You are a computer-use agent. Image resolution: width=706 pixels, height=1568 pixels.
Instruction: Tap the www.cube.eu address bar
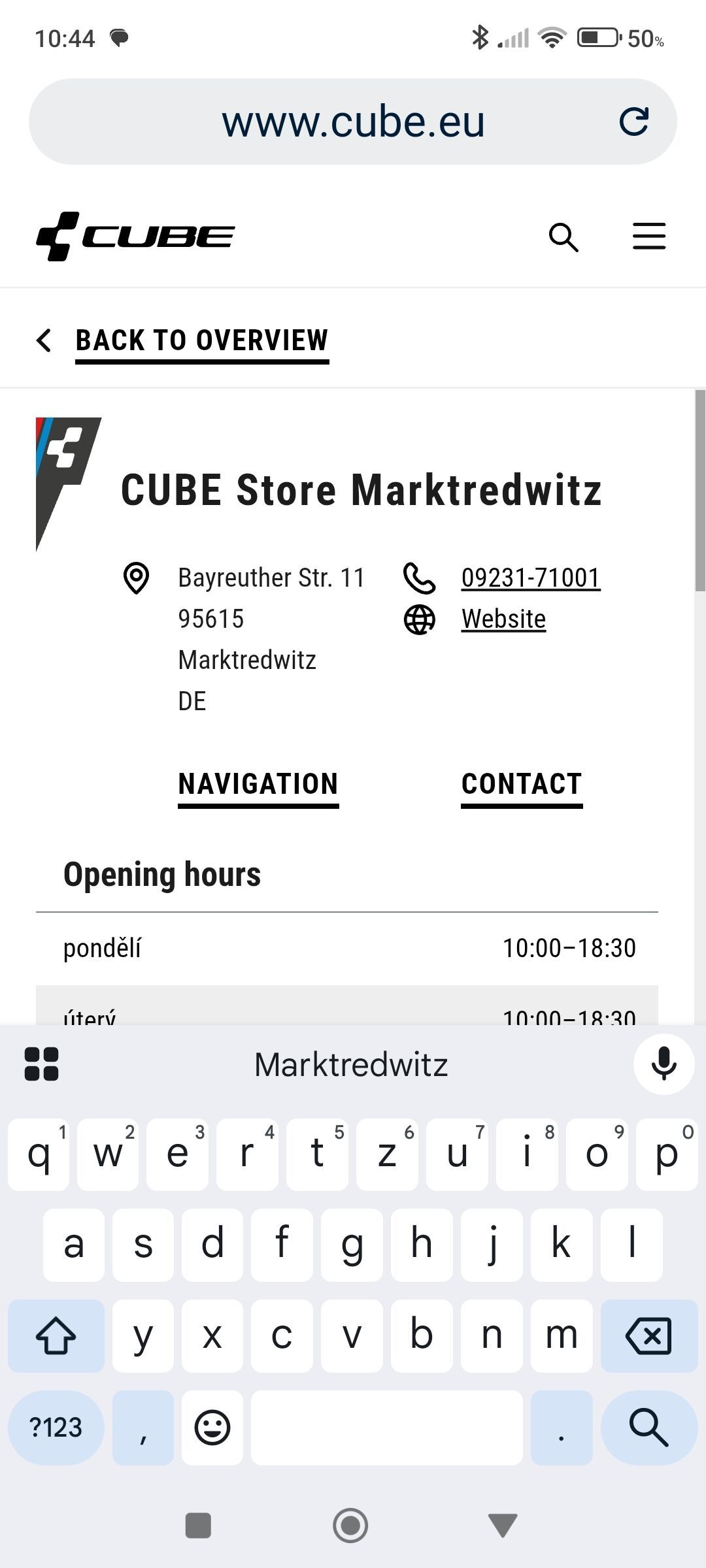click(353, 122)
